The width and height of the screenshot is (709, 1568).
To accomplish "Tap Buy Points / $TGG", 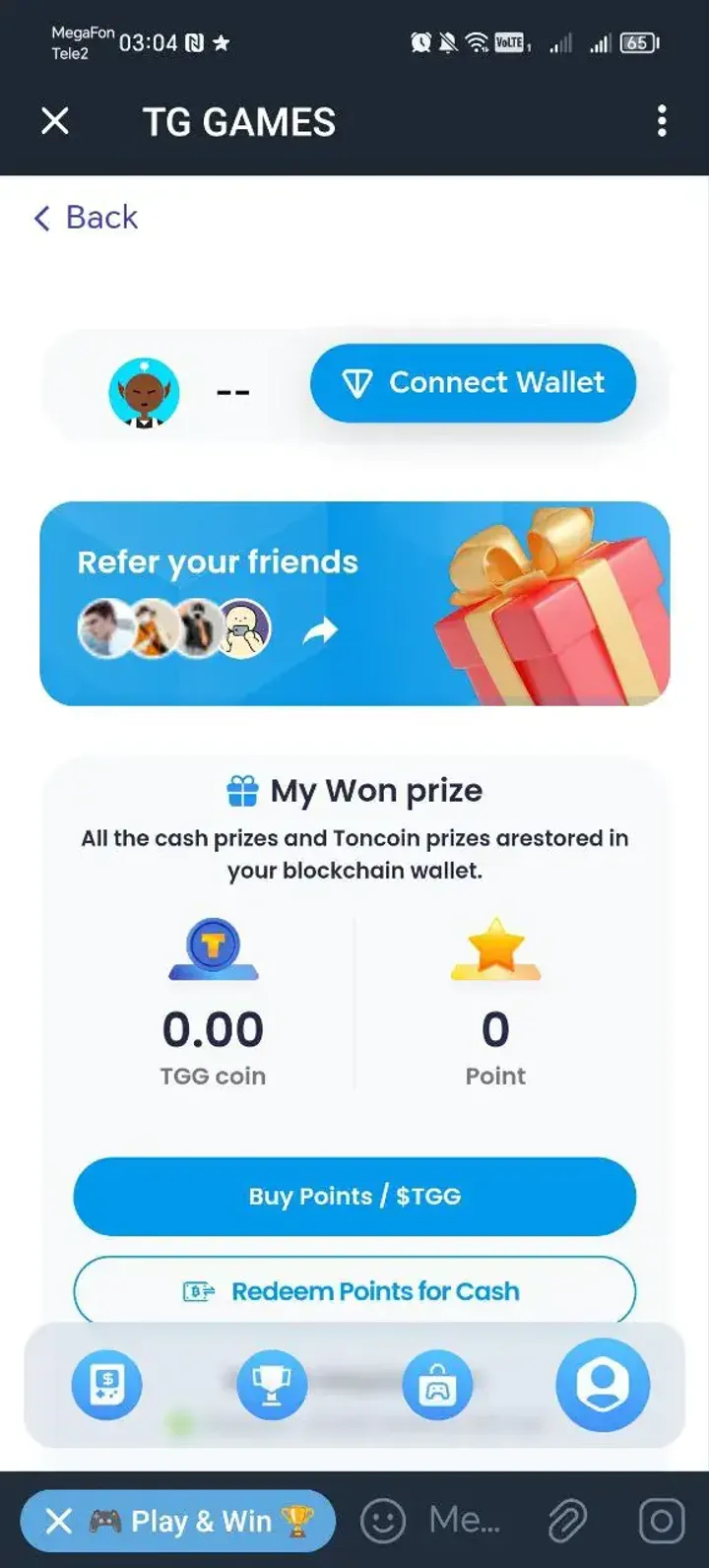I will (354, 1196).
